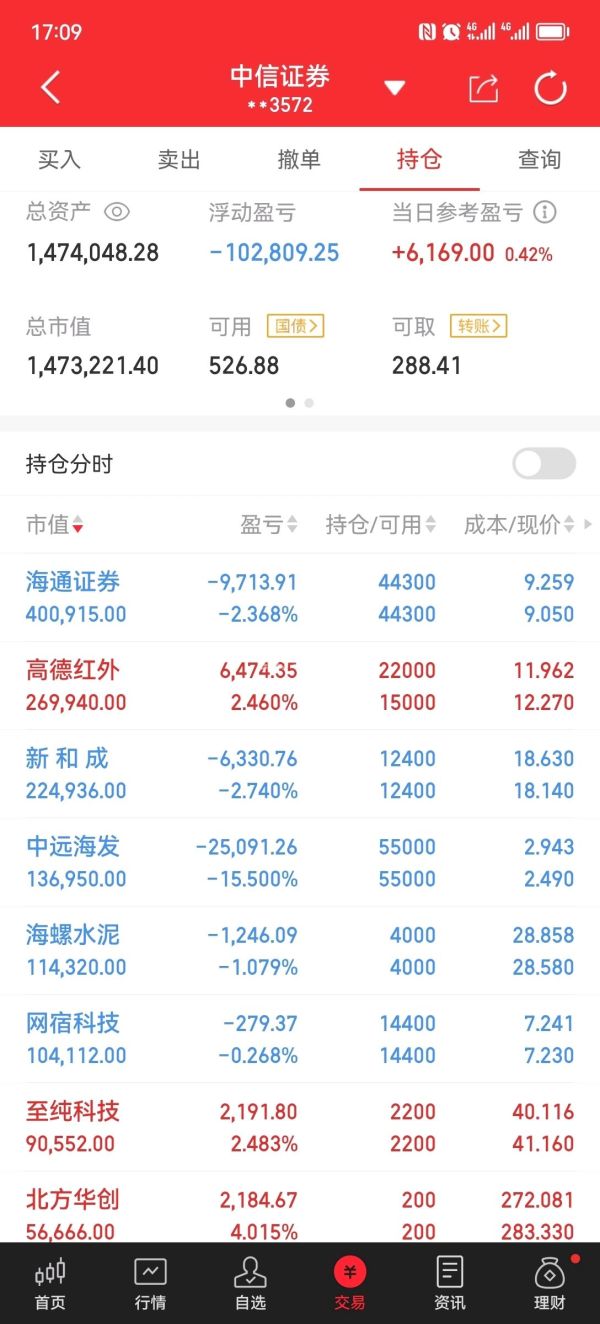
Task: Open the account switcher dropdown arrow
Action: pos(395,88)
